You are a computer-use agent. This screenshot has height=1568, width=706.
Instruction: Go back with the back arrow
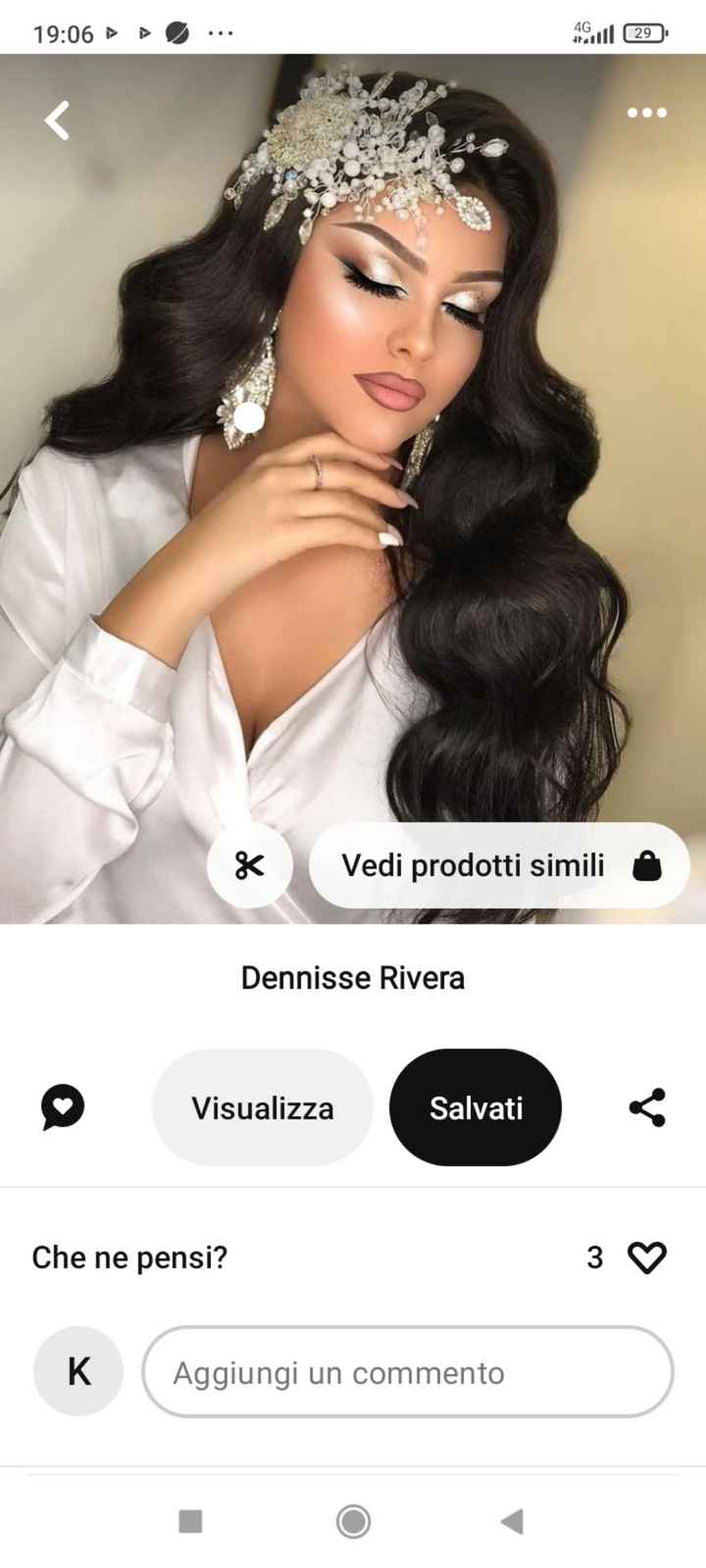56,120
